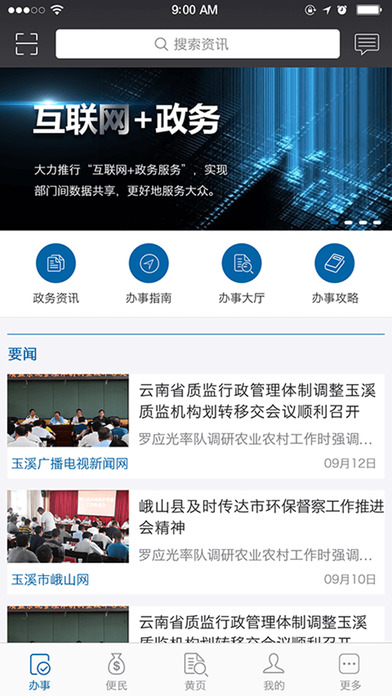Open 办事攻略 shortcut

point(335,274)
